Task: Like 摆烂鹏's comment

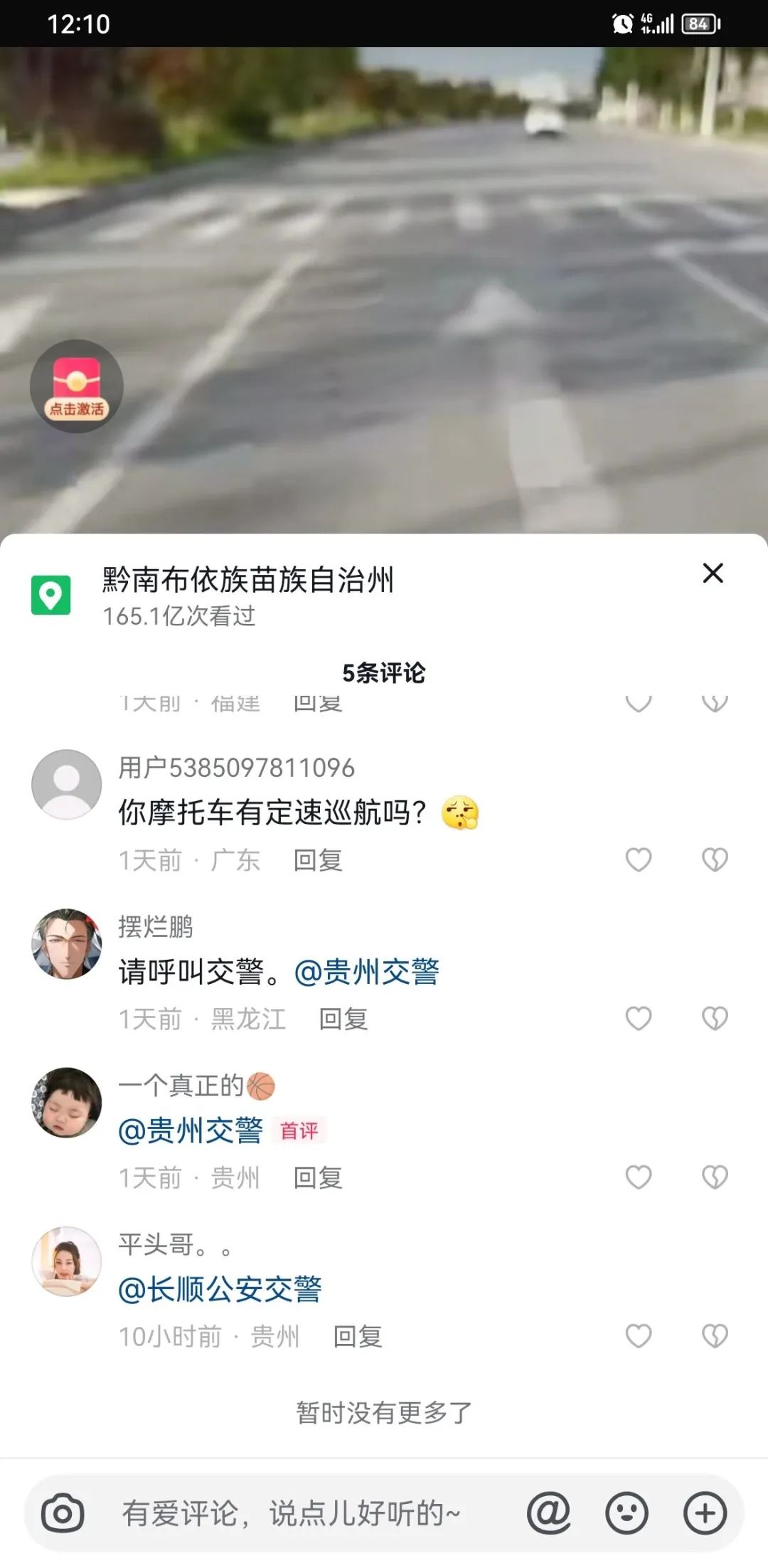Action: (638, 1018)
